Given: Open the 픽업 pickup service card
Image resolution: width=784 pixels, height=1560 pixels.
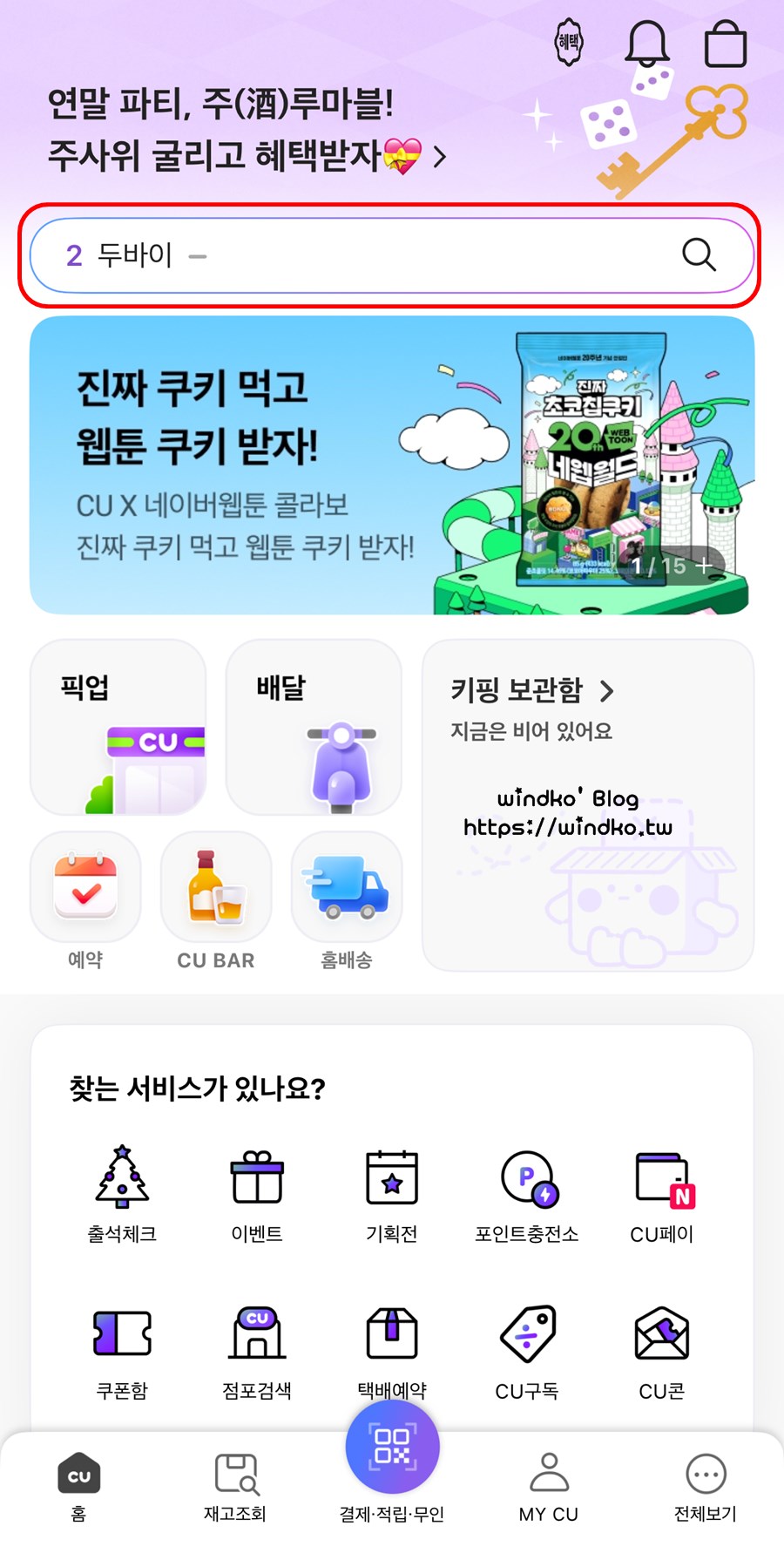Looking at the screenshot, I should (x=118, y=728).
